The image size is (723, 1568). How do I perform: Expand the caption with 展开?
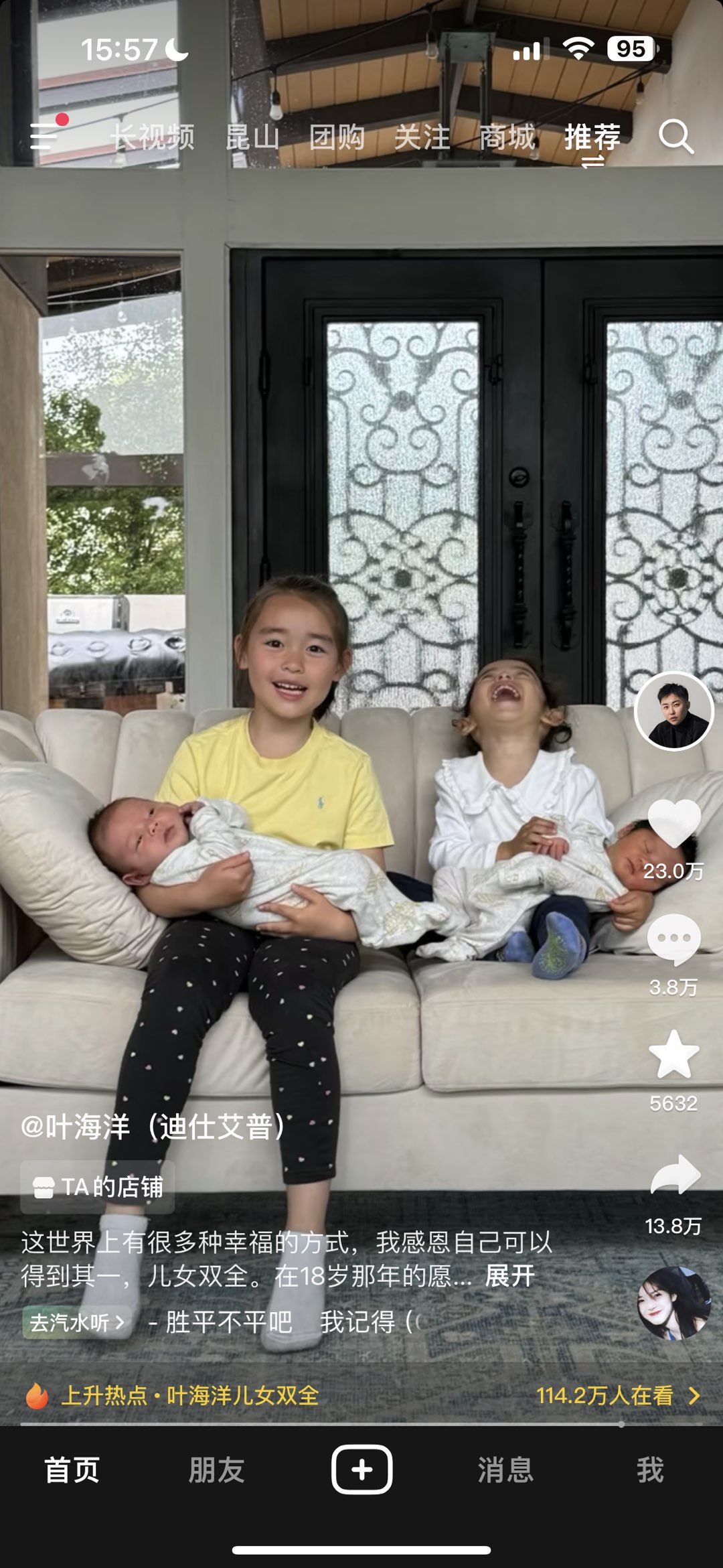(x=509, y=1276)
